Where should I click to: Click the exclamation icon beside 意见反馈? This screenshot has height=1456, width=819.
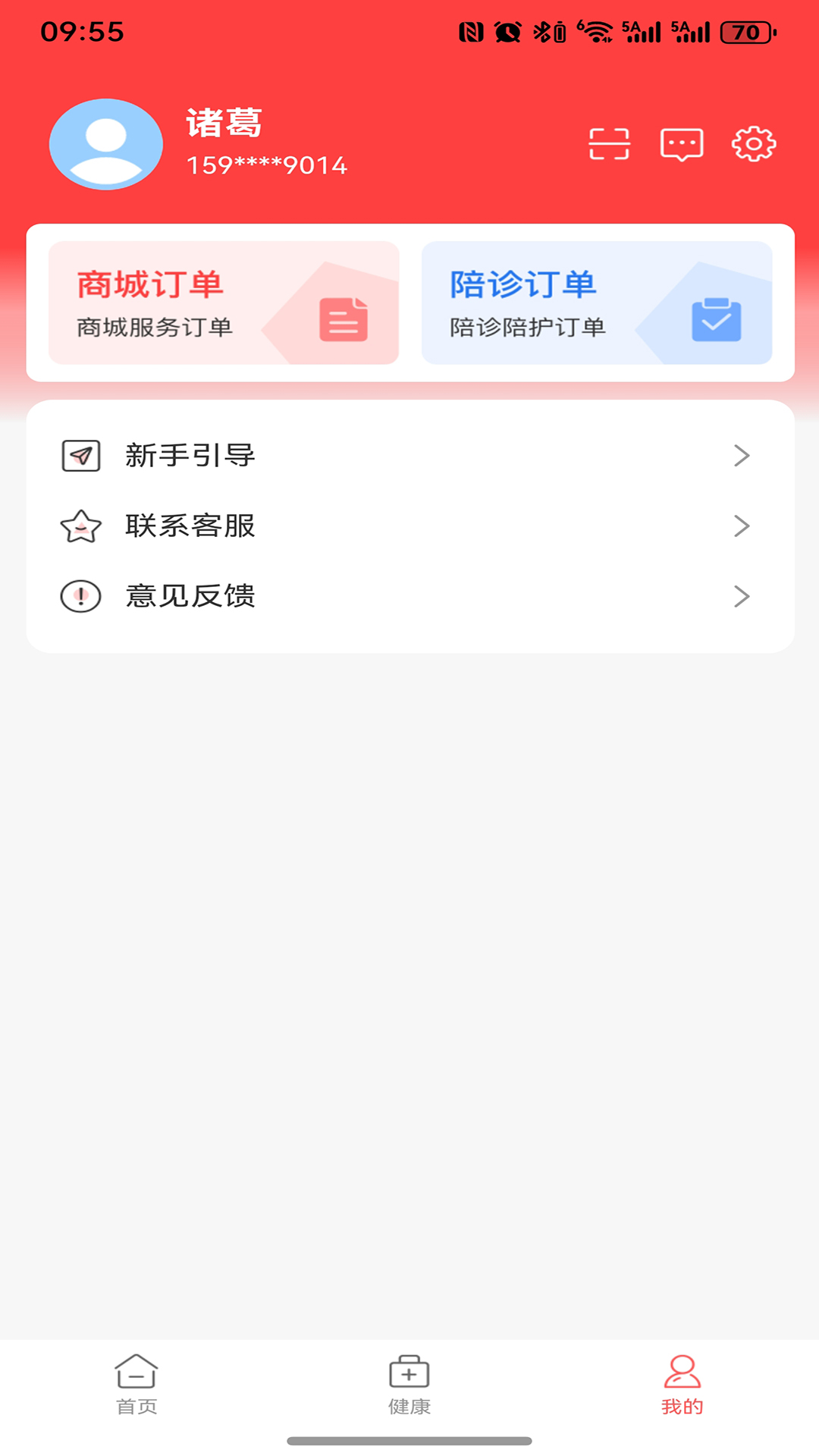point(80,597)
